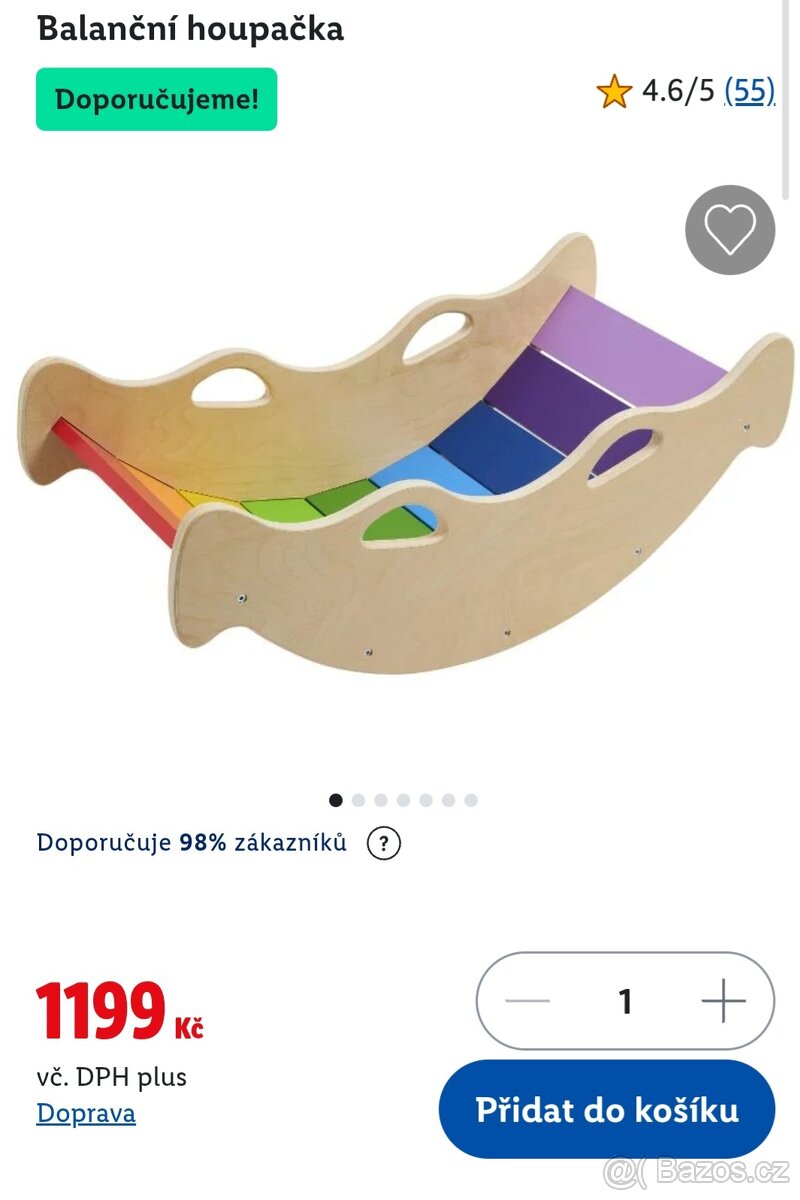
Task: Open the 55 customer reviews
Action: tap(749, 92)
